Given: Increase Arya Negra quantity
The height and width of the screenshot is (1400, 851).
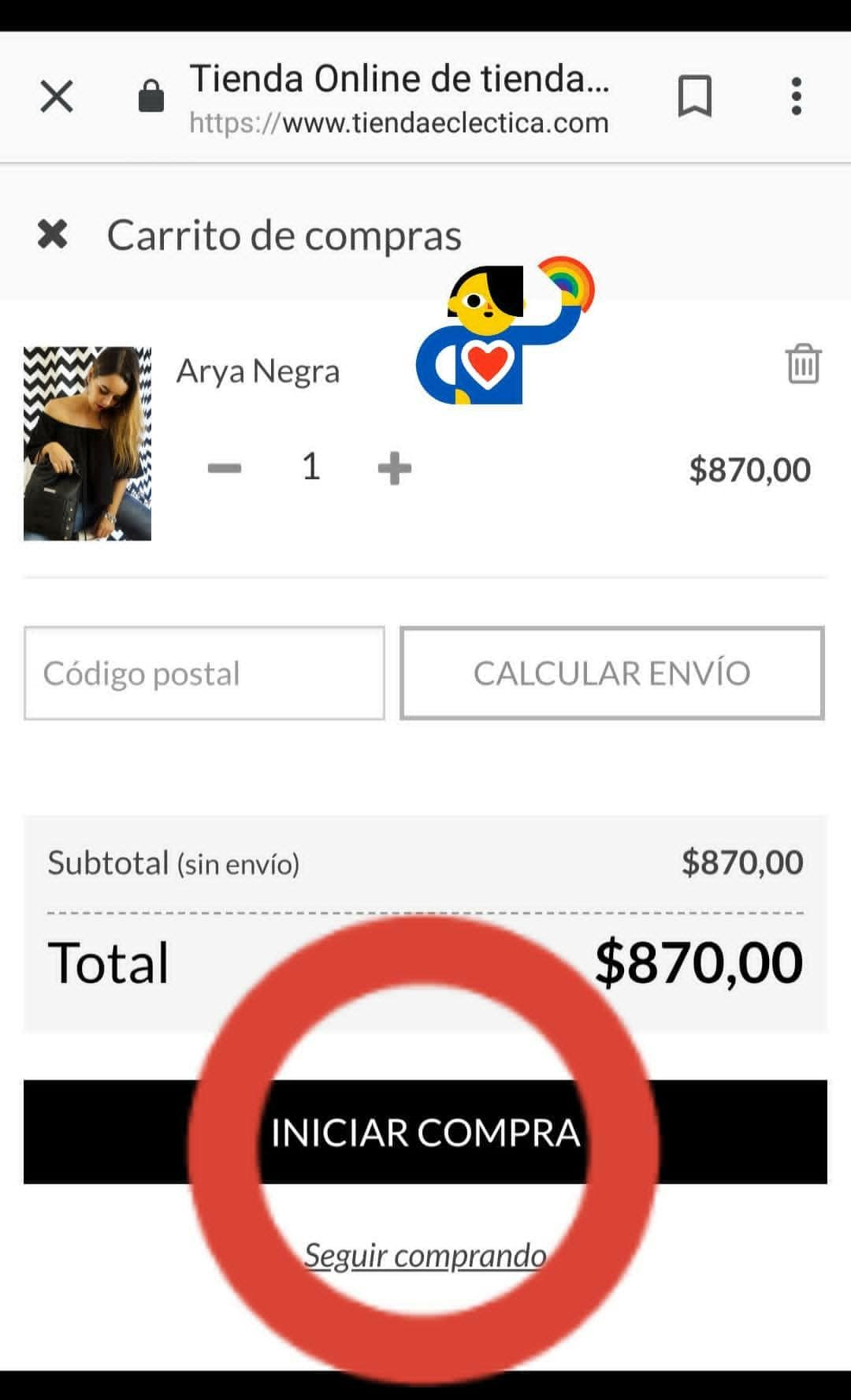Looking at the screenshot, I should (x=394, y=468).
